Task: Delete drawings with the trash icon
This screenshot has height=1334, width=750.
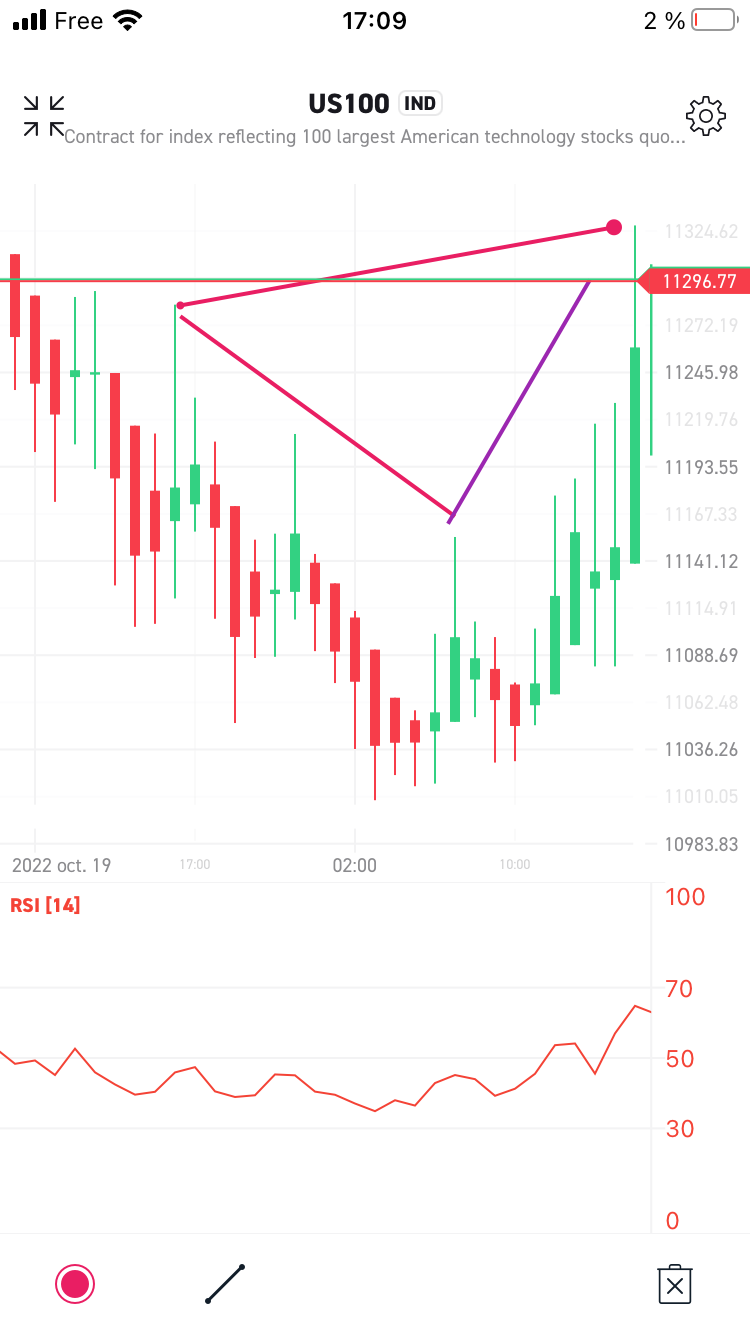Action: pyautogui.click(x=675, y=1284)
